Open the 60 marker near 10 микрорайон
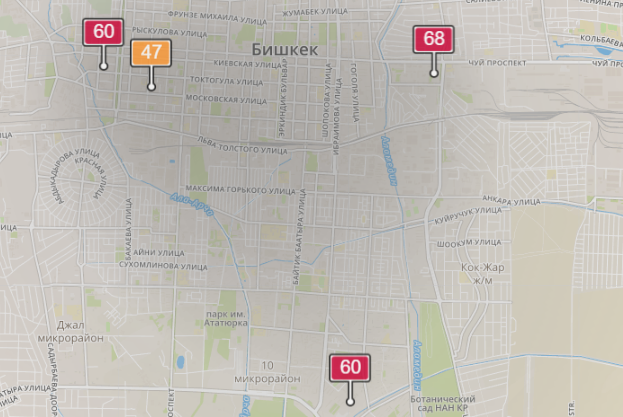 [x=350, y=367]
